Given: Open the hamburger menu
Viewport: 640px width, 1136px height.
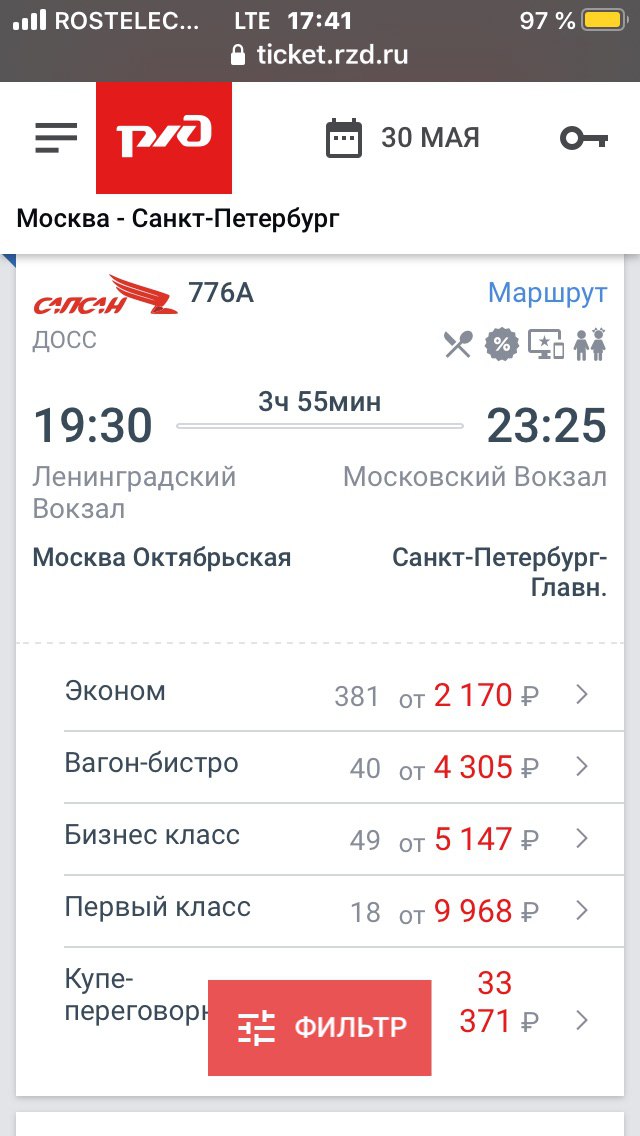Looking at the screenshot, I should coord(56,138).
